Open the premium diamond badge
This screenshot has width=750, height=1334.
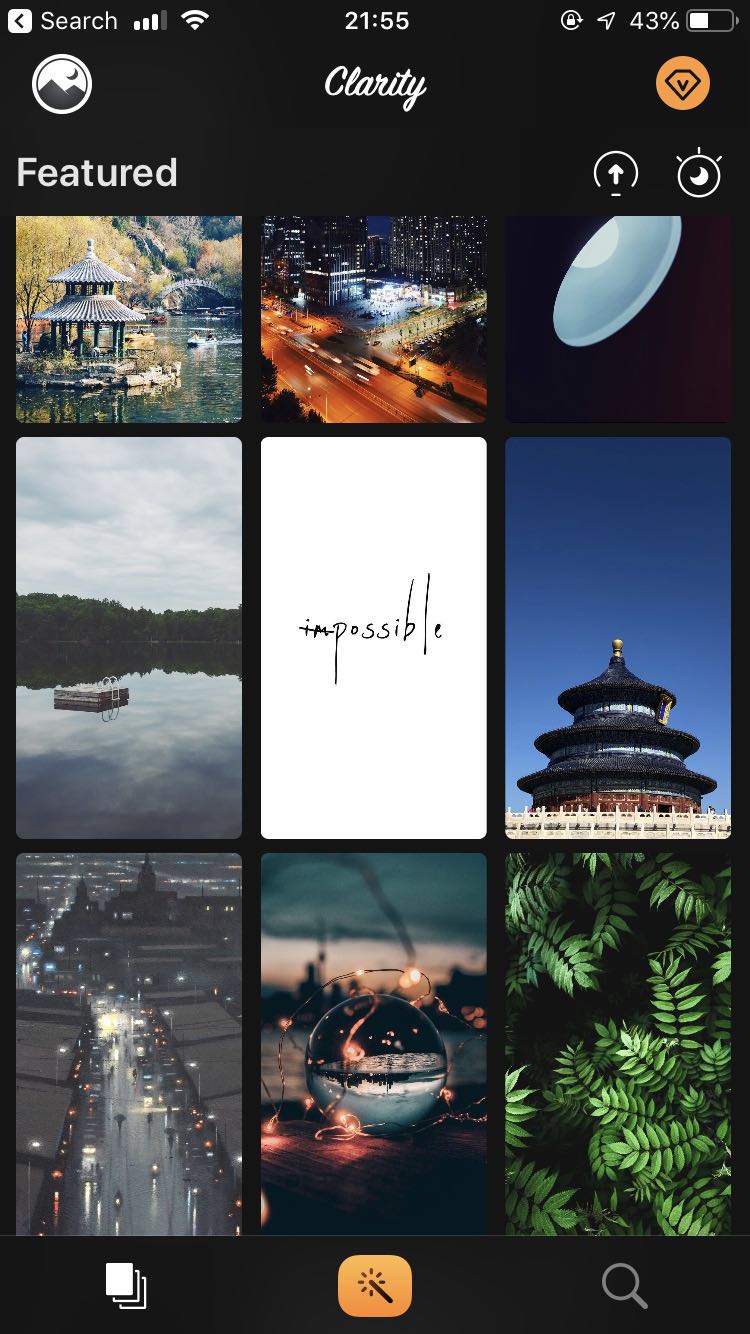[x=683, y=84]
